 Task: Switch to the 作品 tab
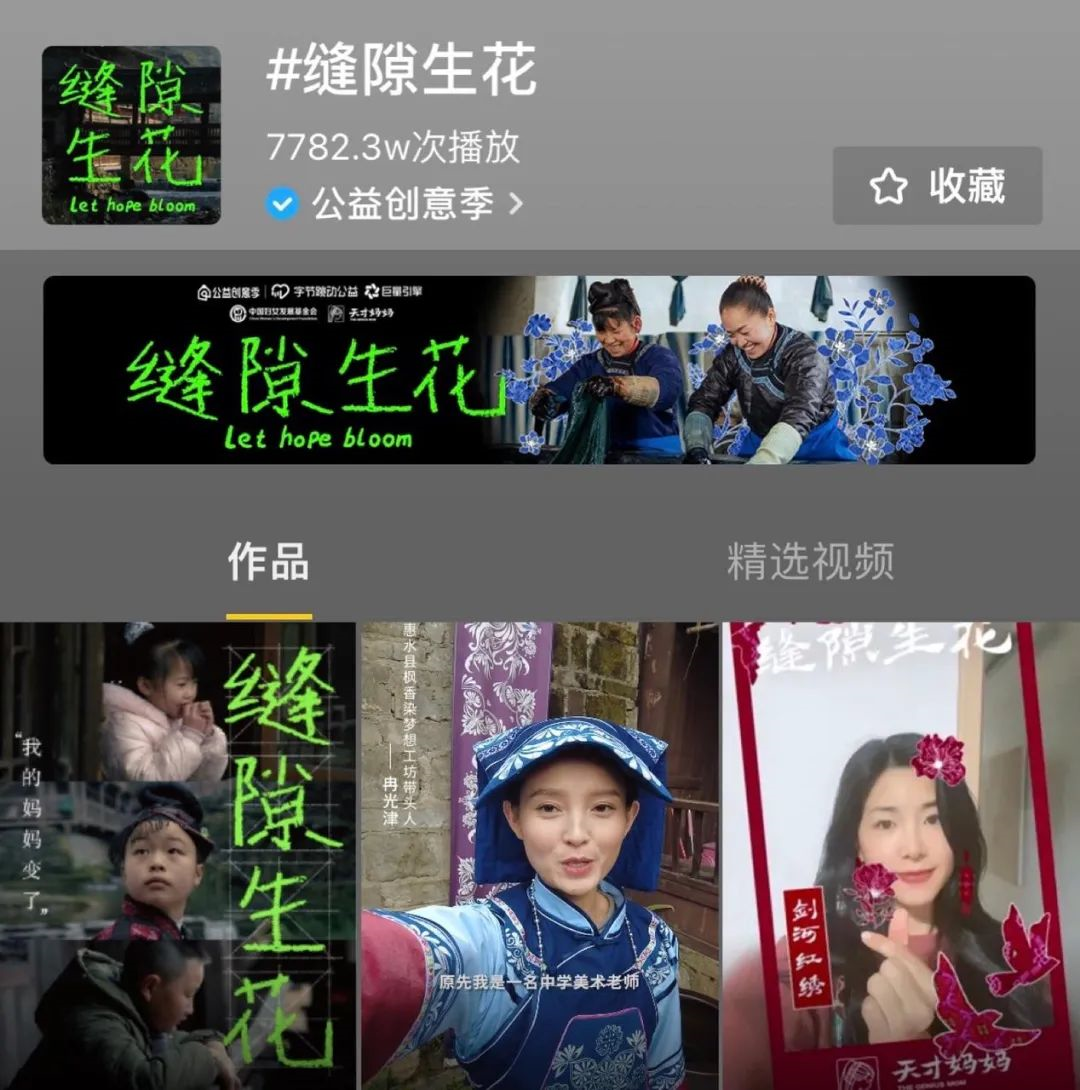point(268,562)
